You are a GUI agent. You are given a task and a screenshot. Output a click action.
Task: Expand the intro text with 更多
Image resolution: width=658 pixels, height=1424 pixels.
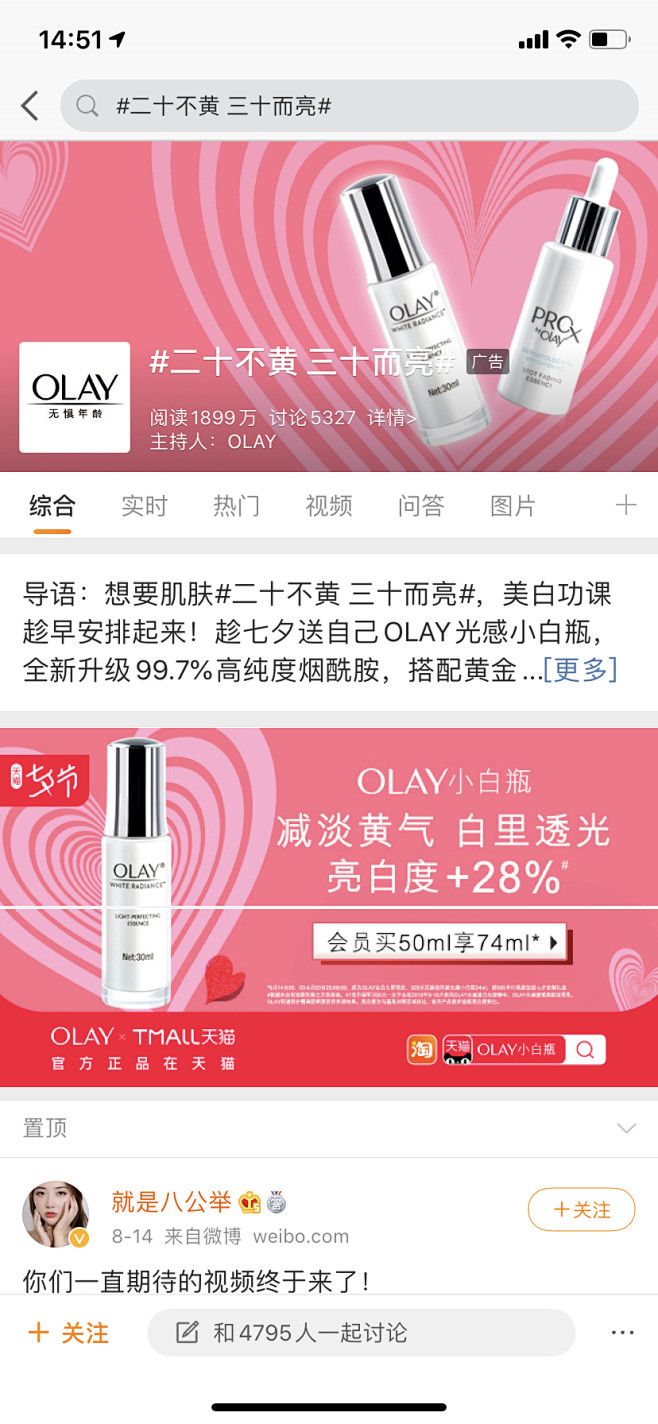pos(580,670)
